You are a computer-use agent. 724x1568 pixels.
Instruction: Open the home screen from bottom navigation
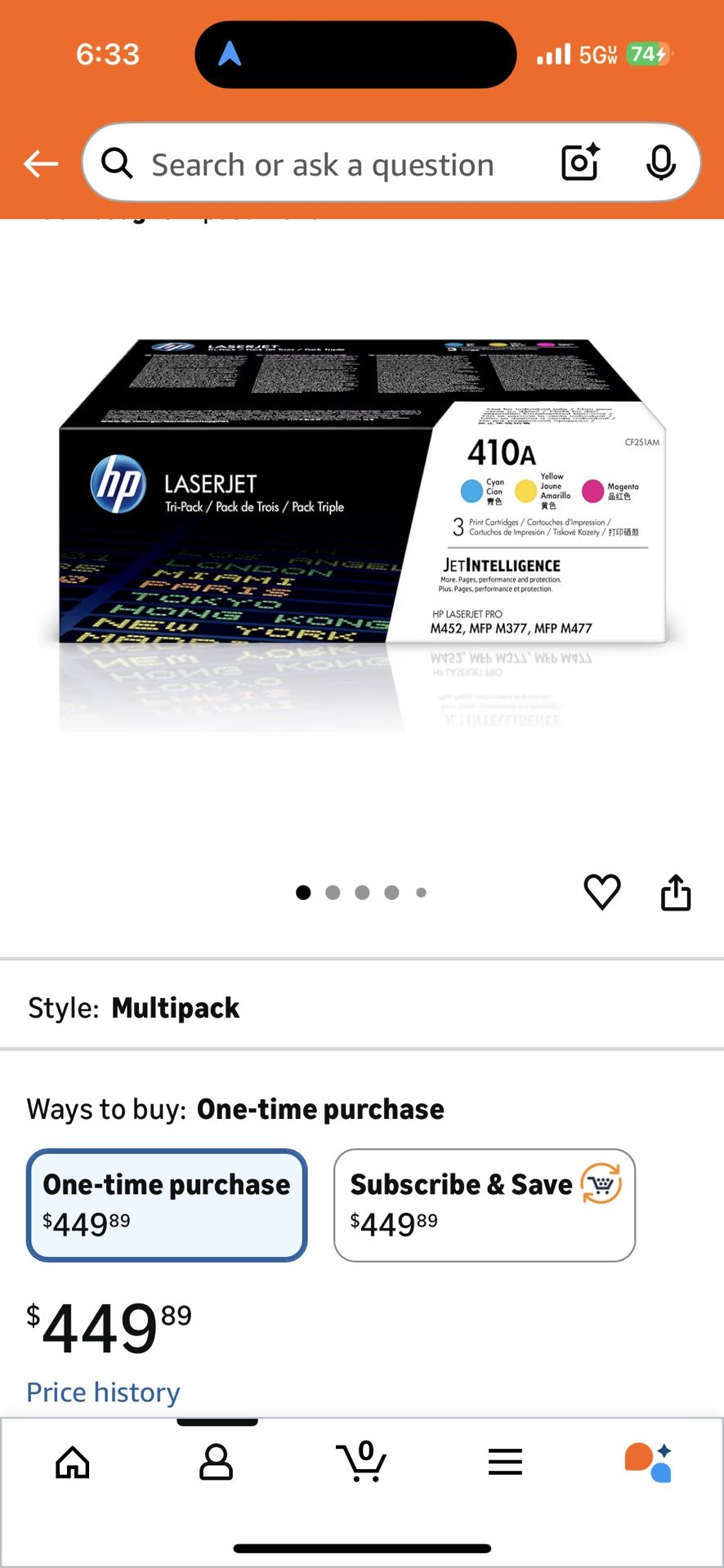click(x=72, y=1462)
